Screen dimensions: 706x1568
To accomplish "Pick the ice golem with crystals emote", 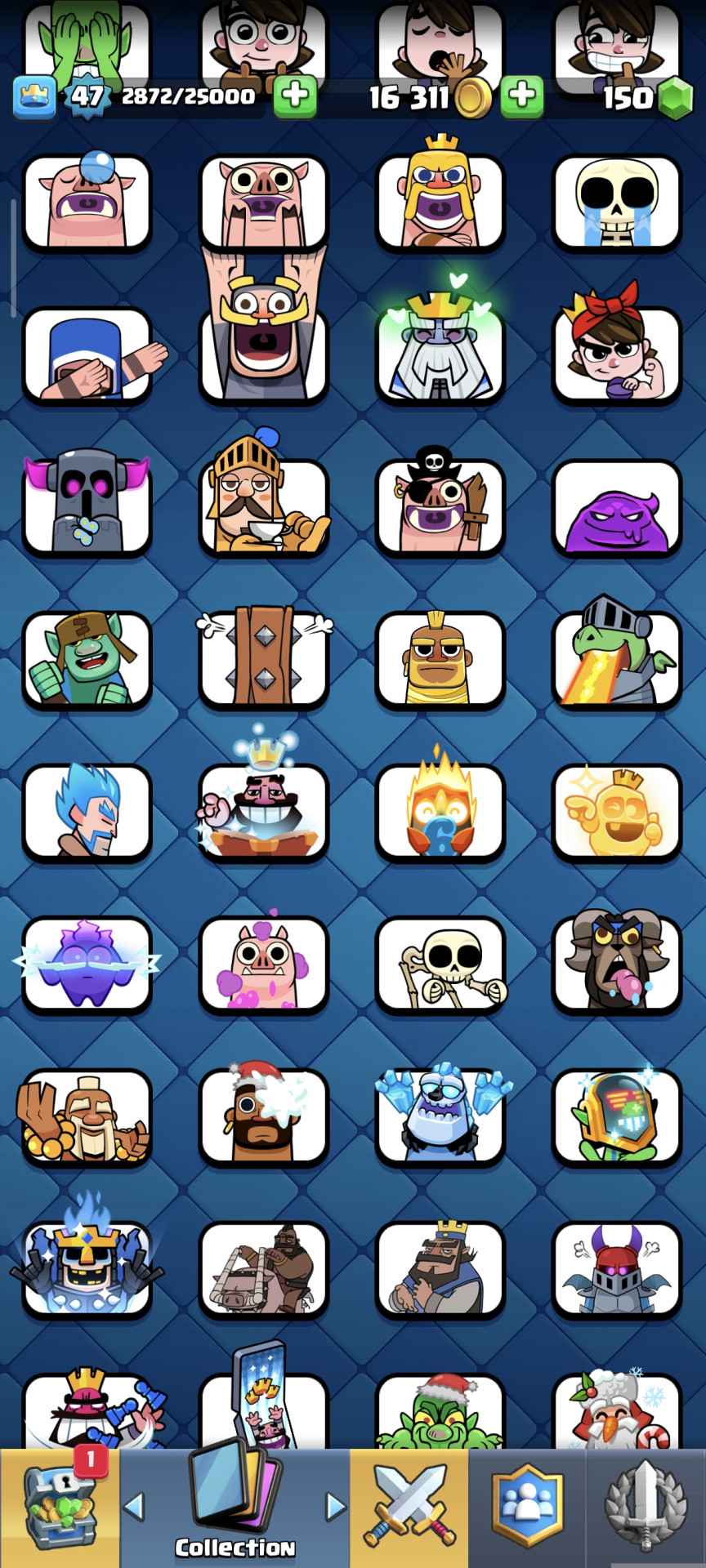I will (440, 1117).
